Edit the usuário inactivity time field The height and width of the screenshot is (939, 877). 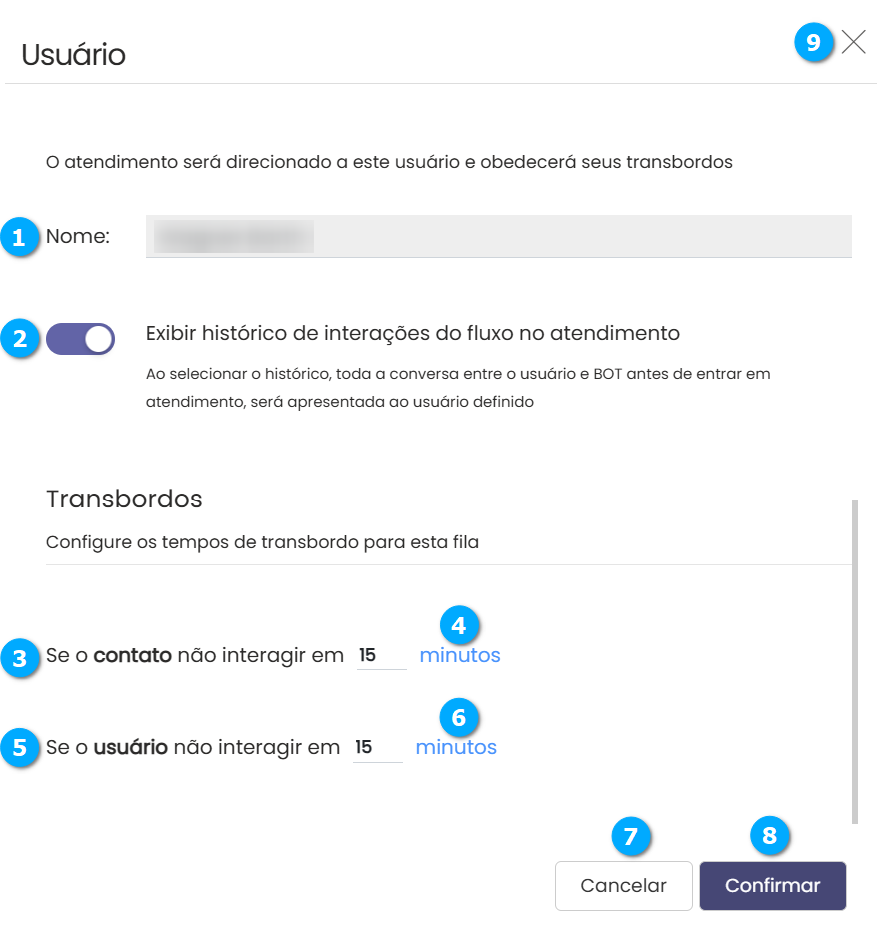tap(377, 748)
